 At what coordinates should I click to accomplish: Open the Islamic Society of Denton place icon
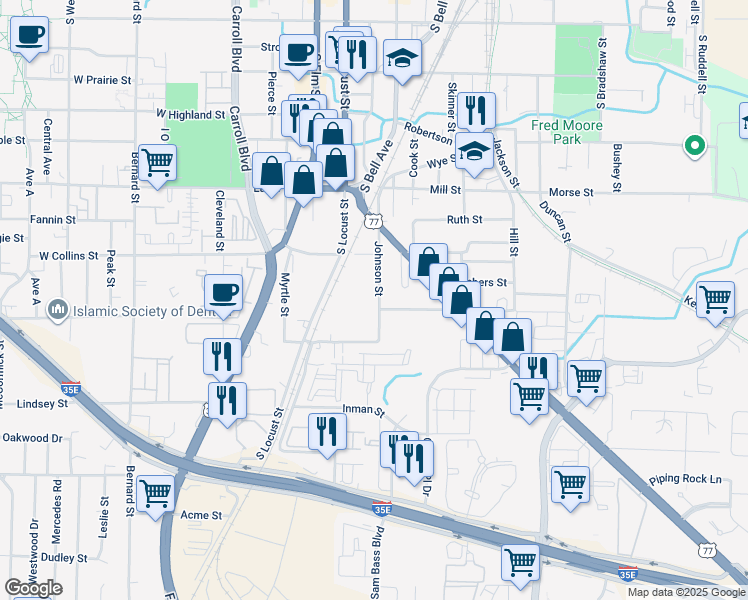pos(58,311)
